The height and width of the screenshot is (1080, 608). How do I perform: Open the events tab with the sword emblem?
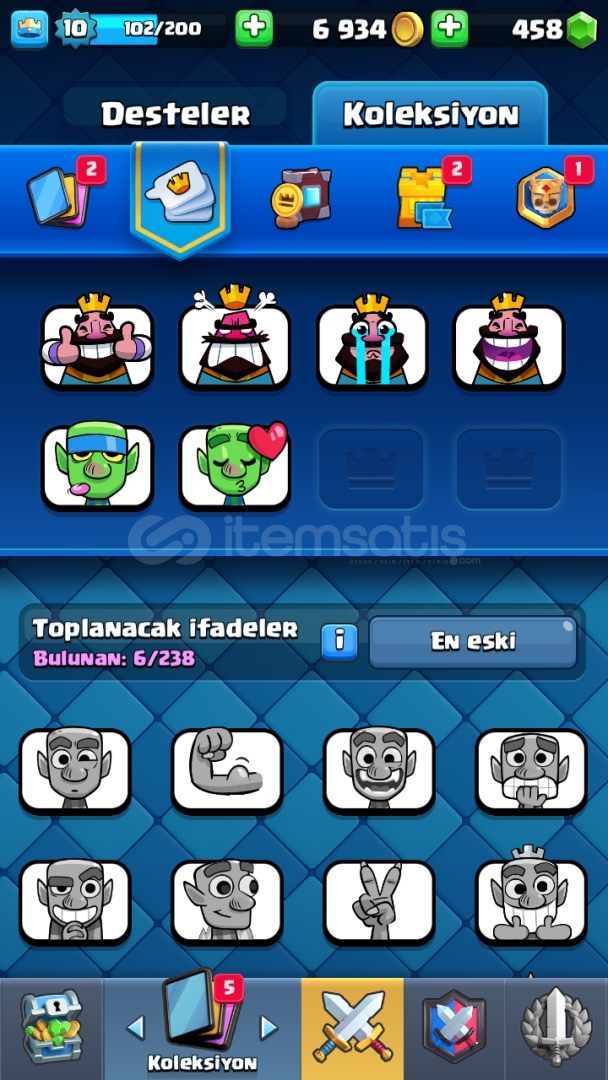556,1028
